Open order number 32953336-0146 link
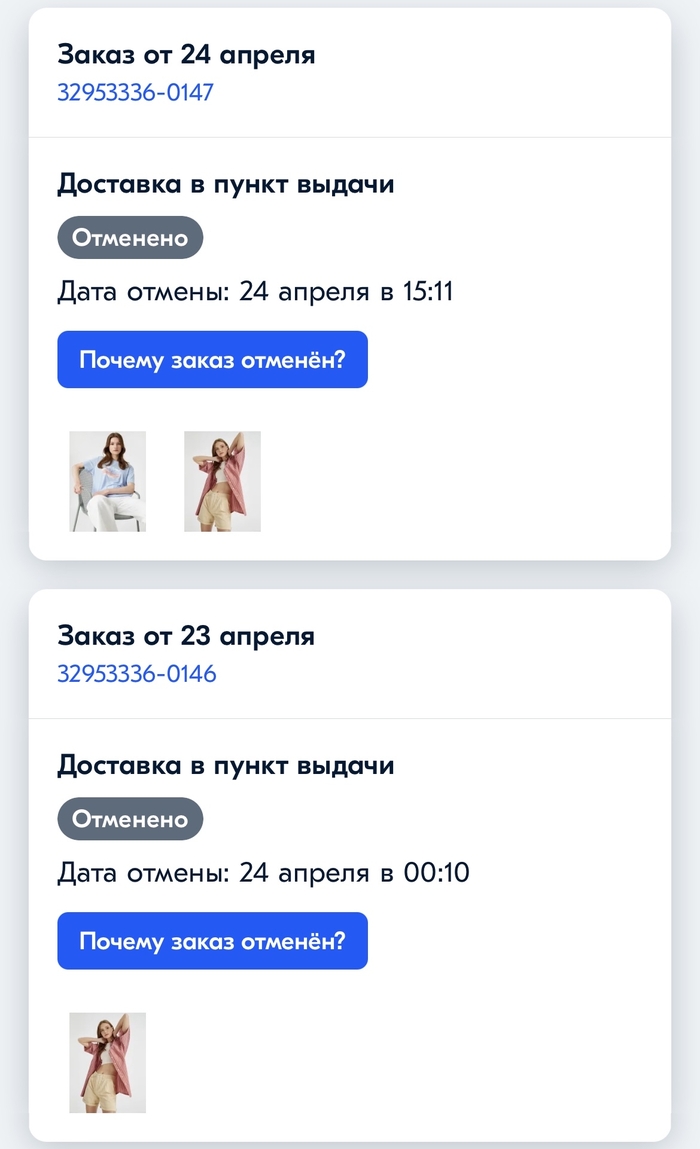The height and width of the screenshot is (1149, 700). (136, 674)
